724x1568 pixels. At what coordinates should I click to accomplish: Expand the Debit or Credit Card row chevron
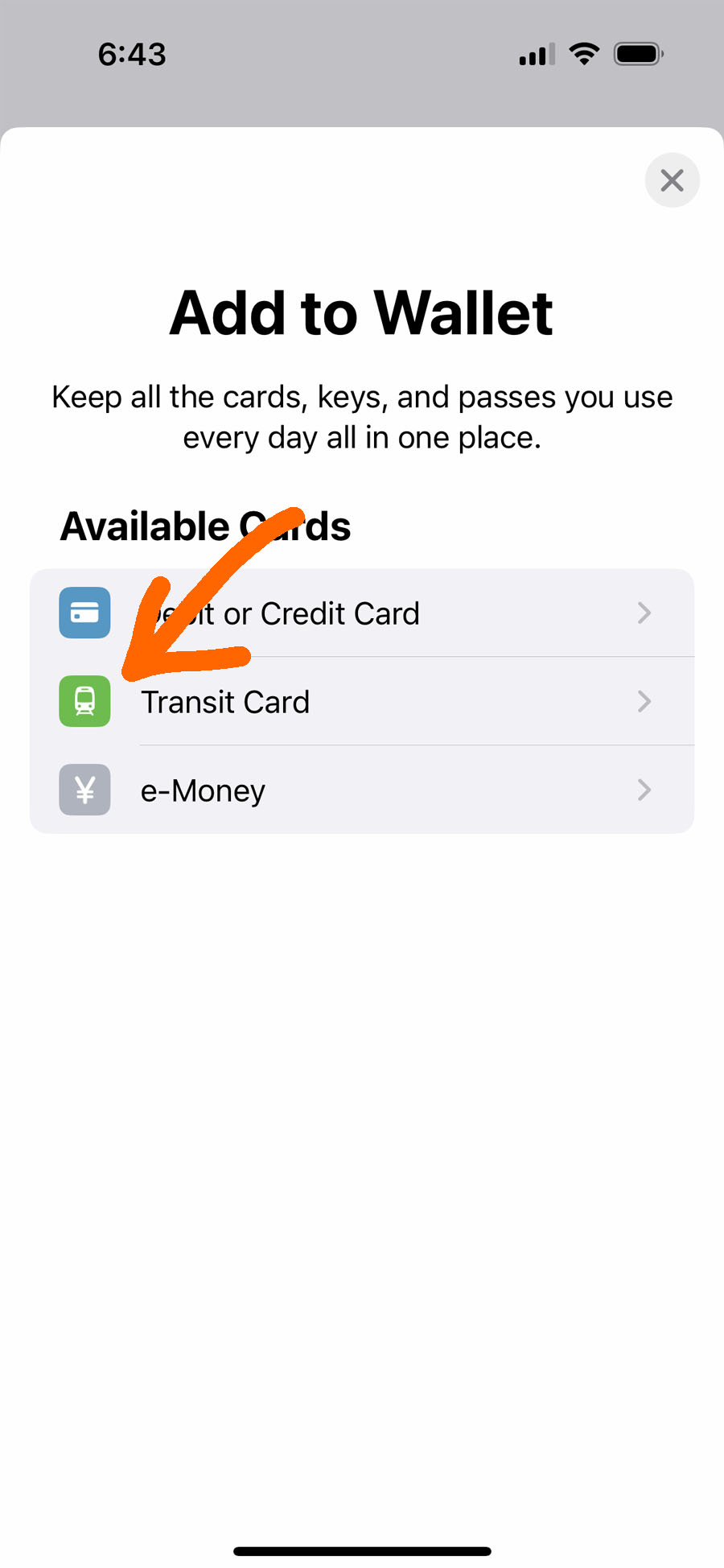tap(644, 613)
